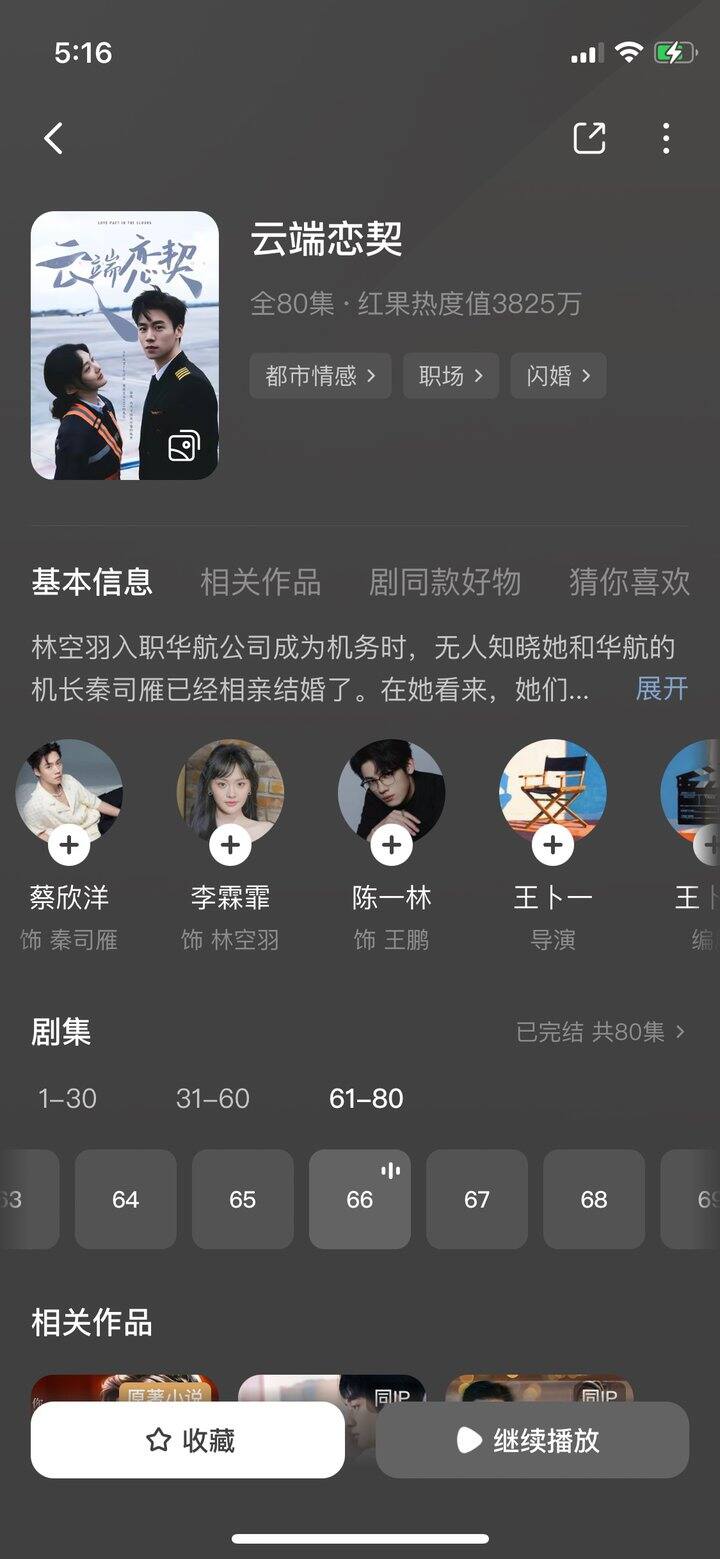
Task: Open the full list 已完结 共80集
Action: click(x=600, y=1032)
